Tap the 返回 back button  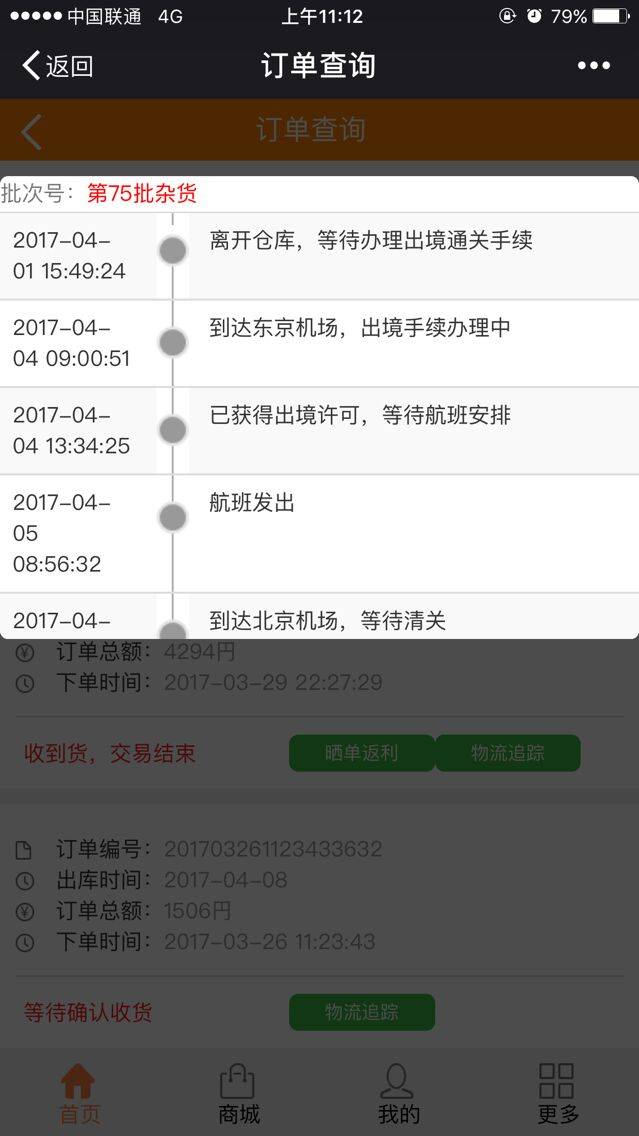57,66
